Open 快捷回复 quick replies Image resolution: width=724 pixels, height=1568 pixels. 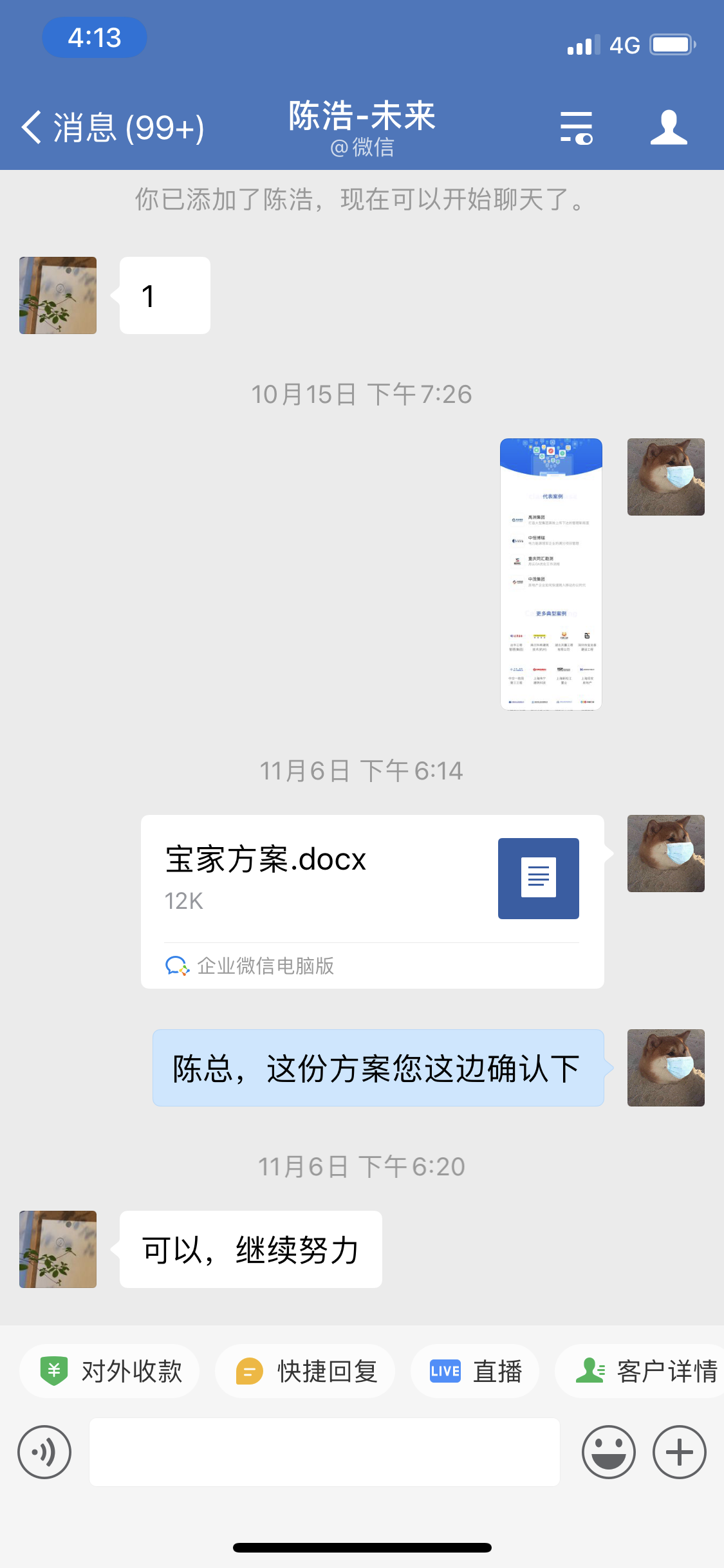(x=305, y=1371)
